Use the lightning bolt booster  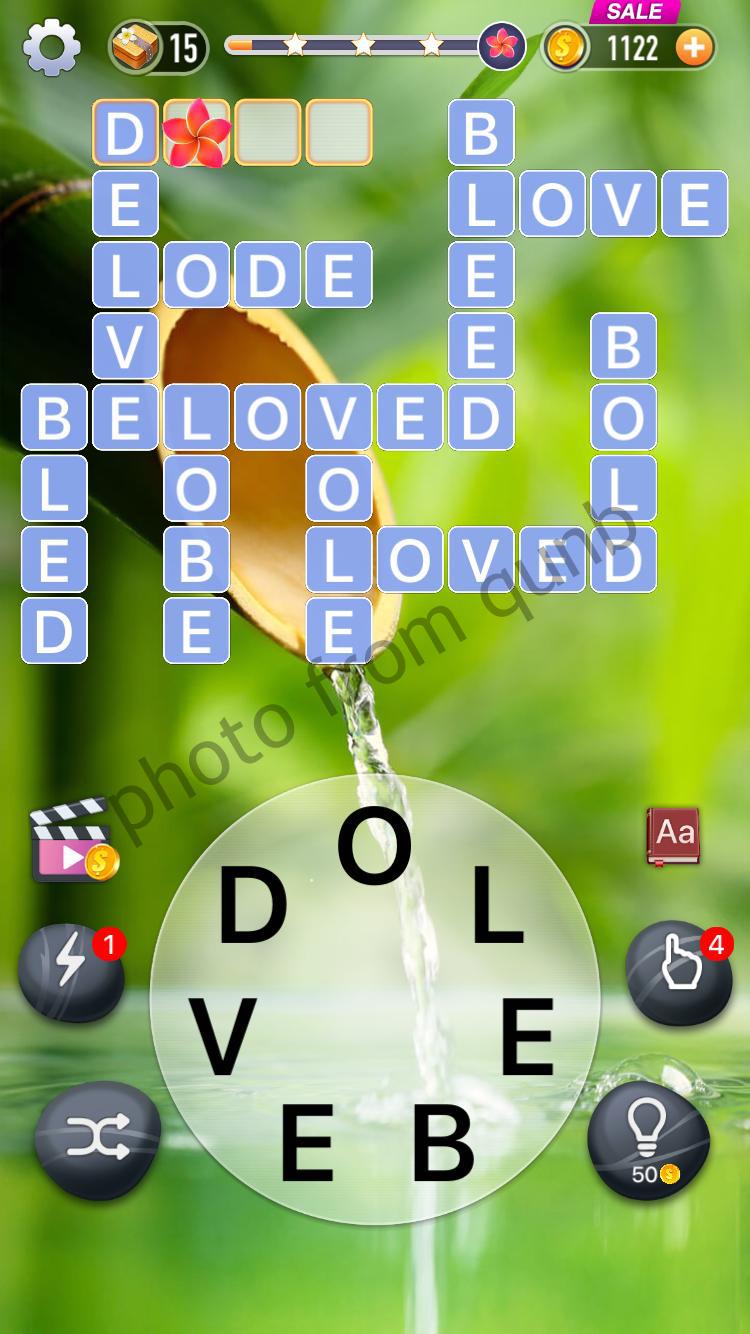[x=71, y=971]
